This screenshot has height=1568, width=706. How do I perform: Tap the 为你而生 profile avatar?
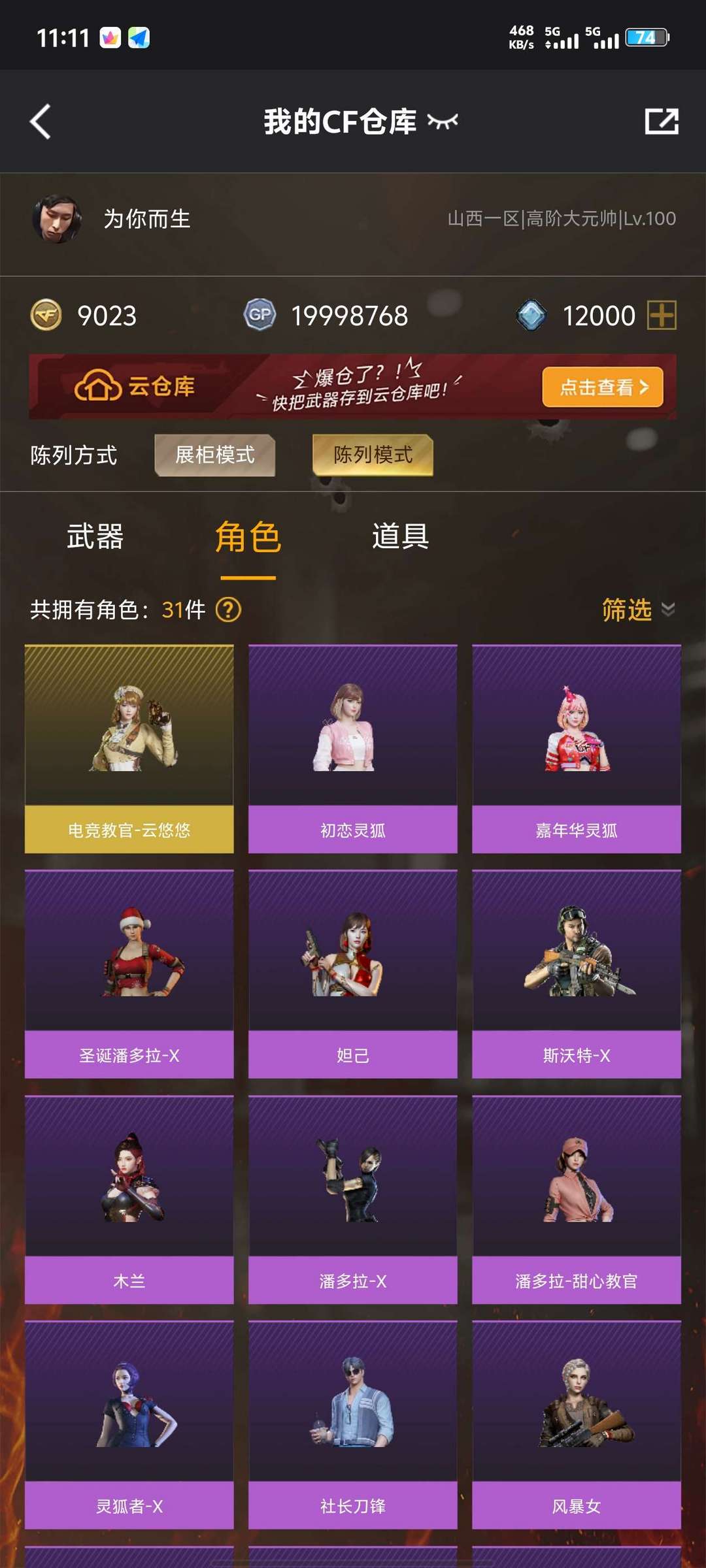(x=57, y=219)
